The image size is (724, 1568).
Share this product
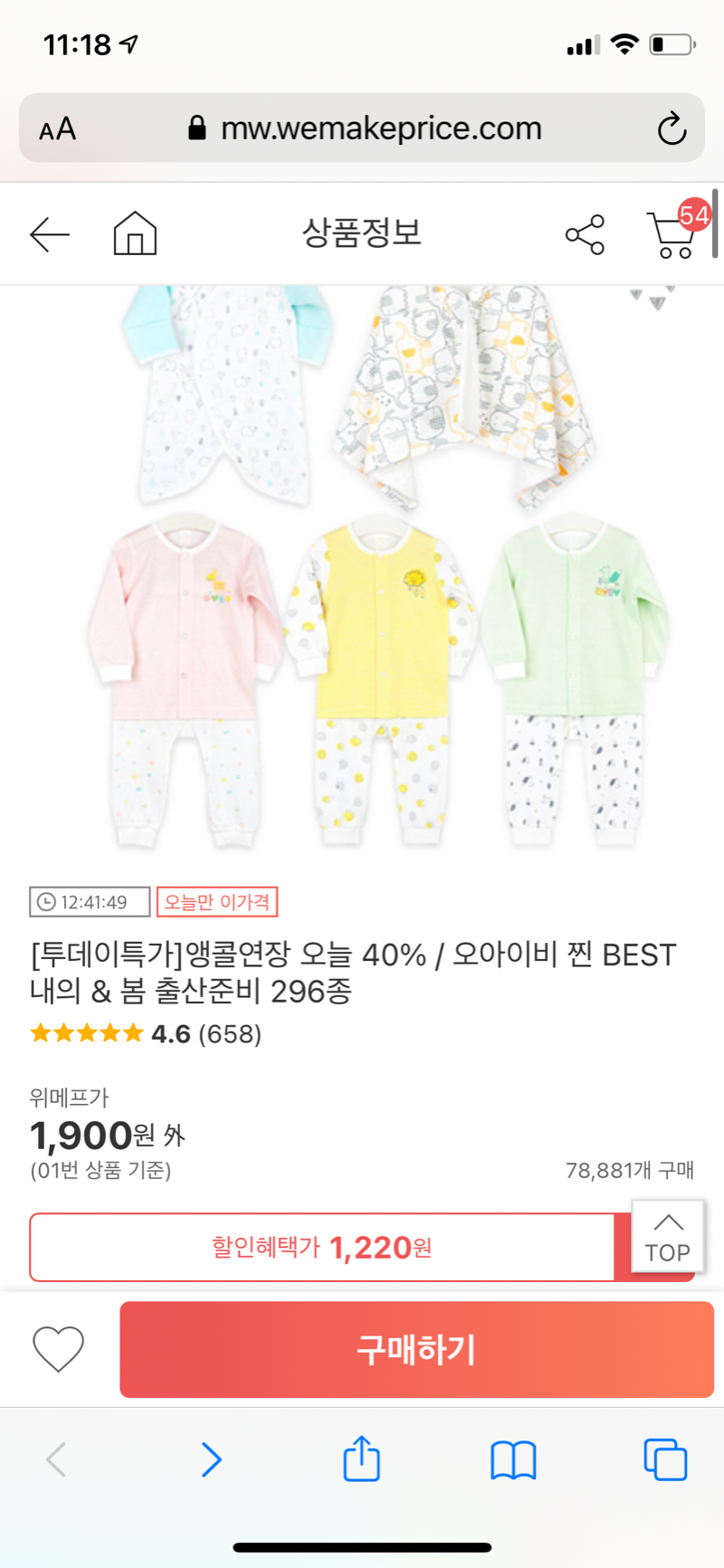coord(585,235)
